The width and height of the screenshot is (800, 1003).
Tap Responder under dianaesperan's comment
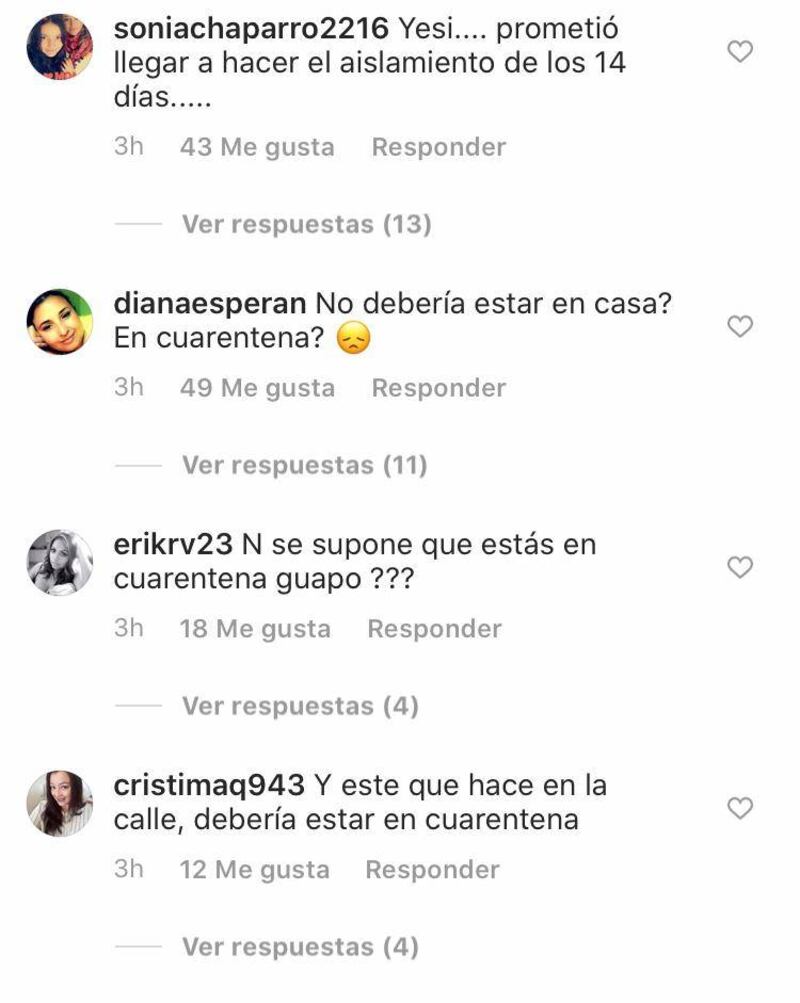point(439,388)
